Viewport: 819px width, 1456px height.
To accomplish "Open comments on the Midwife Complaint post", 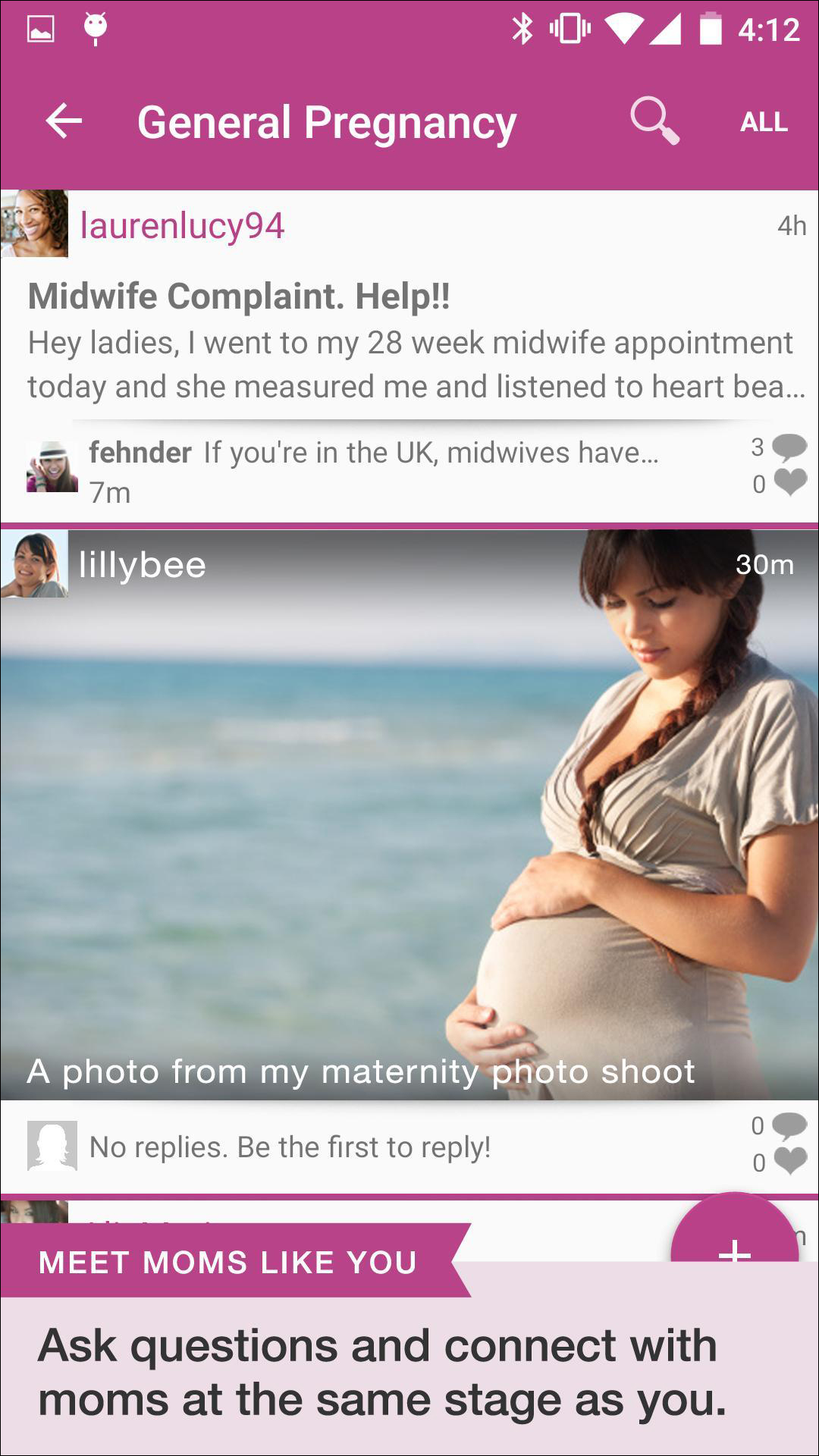I will pyautogui.click(x=788, y=447).
